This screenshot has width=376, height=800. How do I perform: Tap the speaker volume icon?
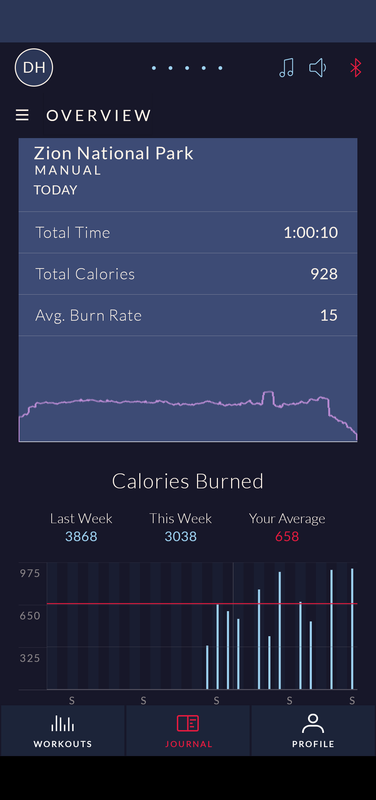[x=318, y=67]
